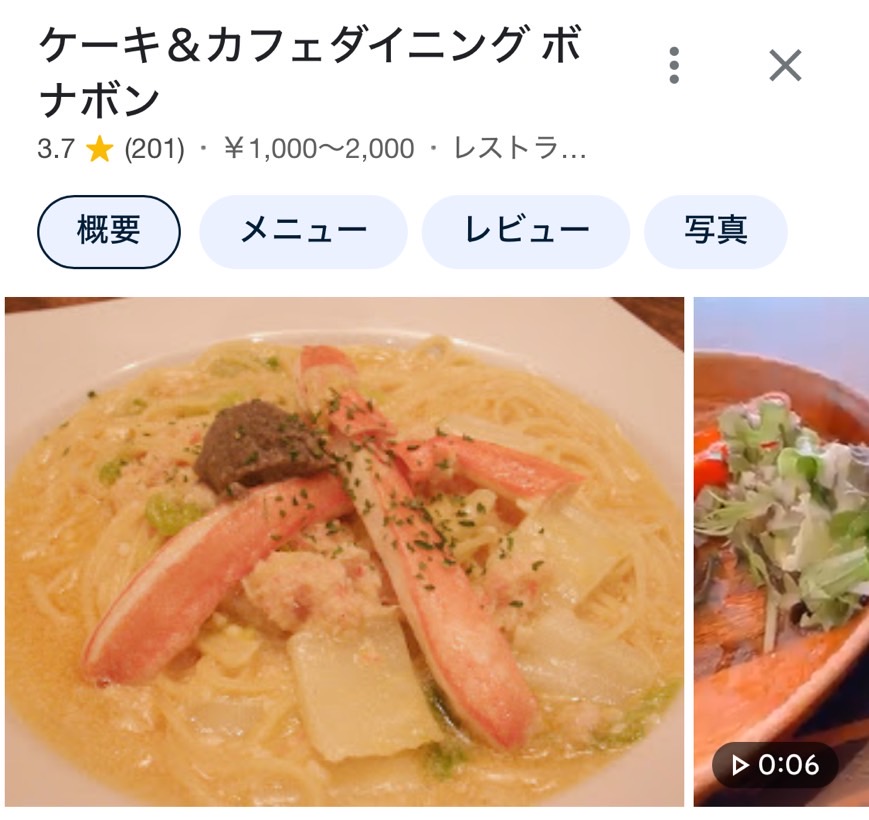869x820 pixels.
Task: Switch to the メニュー tab
Action: [x=303, y=232]
